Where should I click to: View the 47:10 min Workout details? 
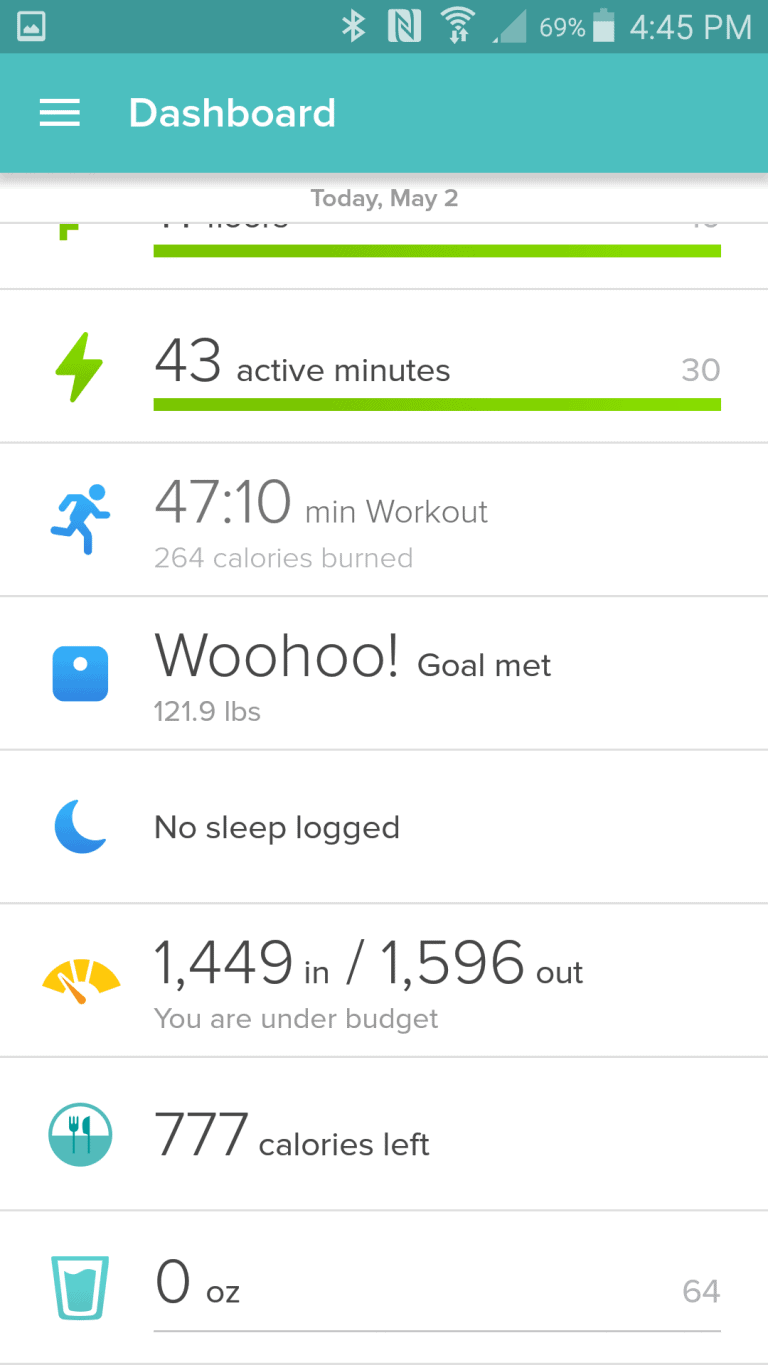coord(384,520)
